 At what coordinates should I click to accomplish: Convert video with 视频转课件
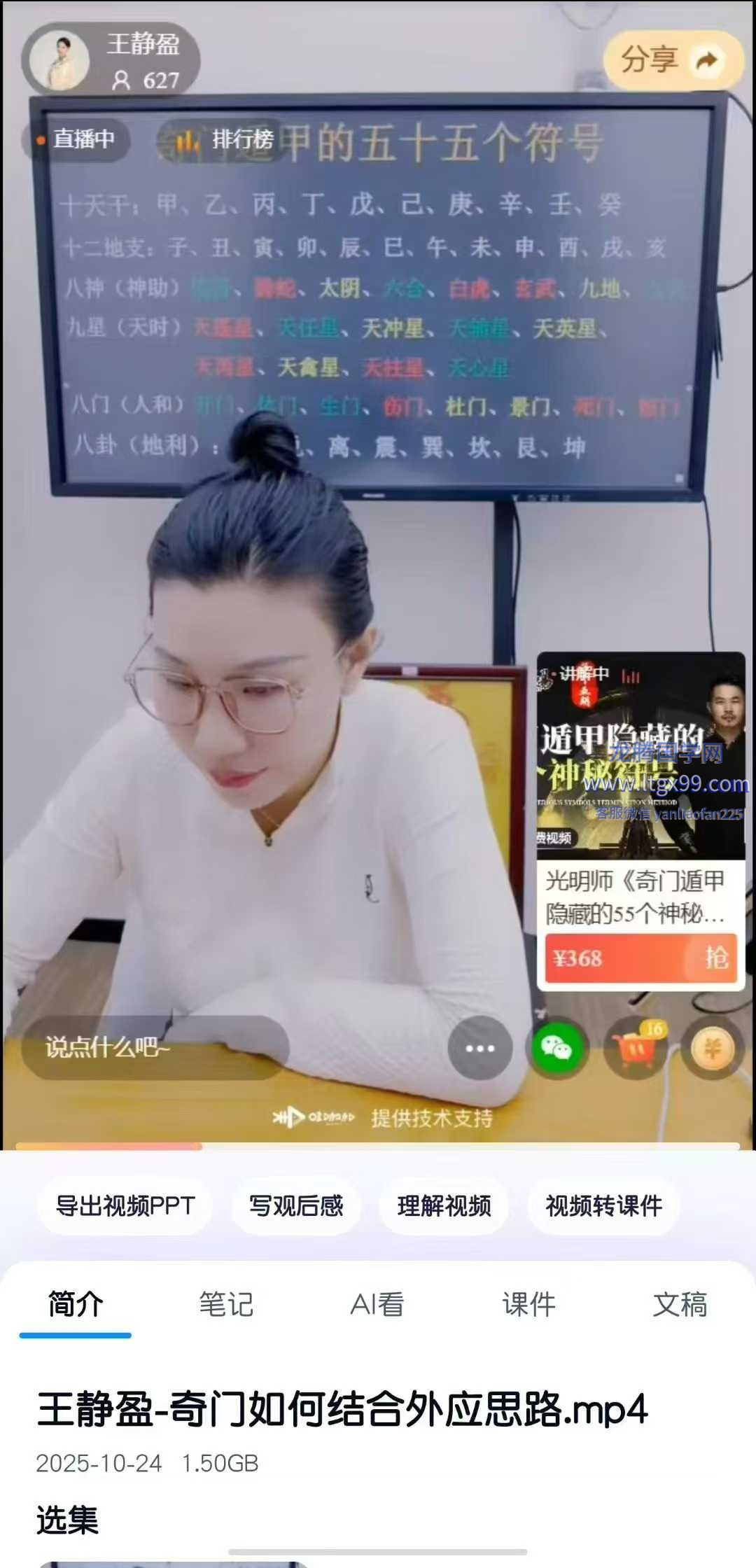click(x=603, y=1205)
